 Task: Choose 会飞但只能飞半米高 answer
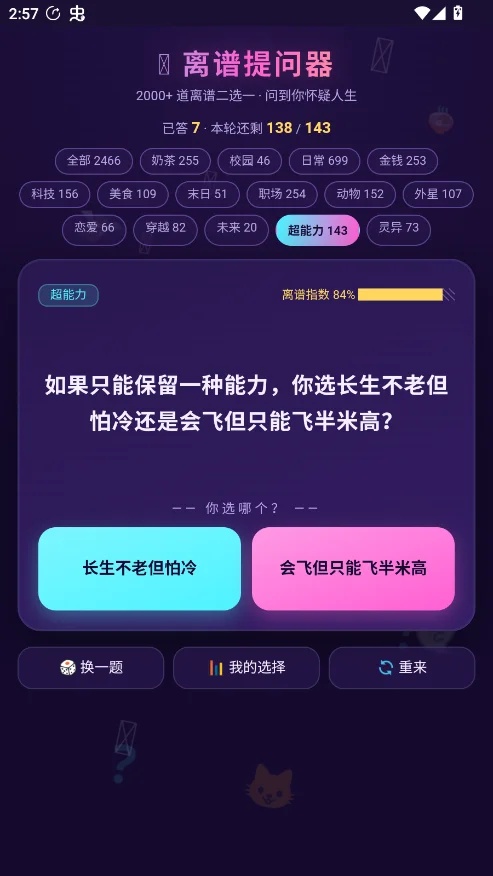coord(353,569)
